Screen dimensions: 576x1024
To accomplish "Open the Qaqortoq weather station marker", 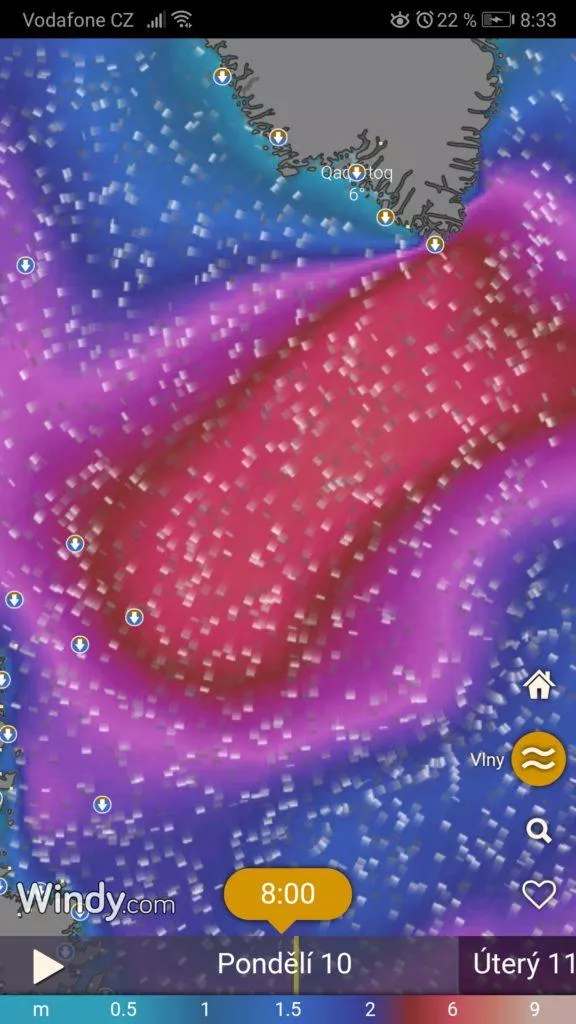I will point(356,172).
